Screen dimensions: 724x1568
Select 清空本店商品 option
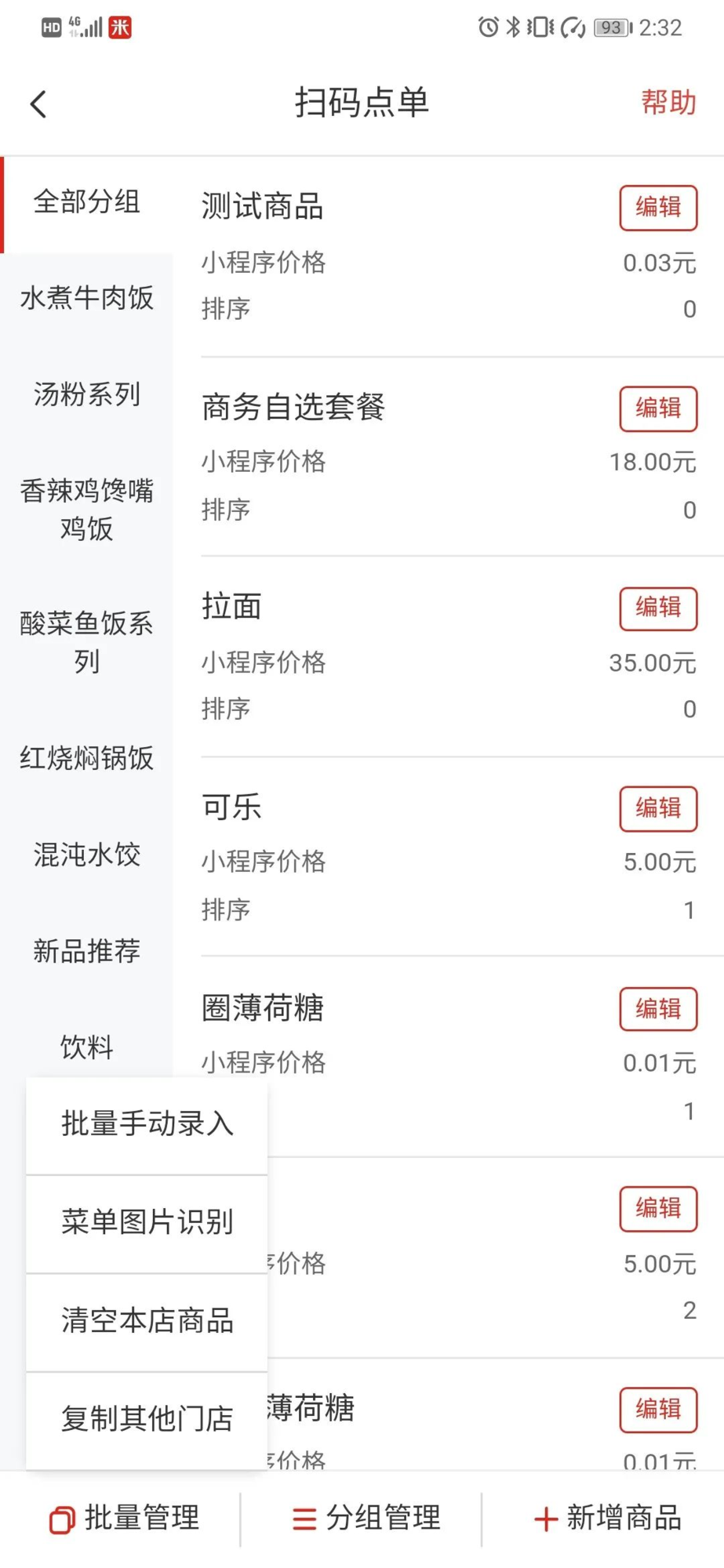pos(147,1321)
